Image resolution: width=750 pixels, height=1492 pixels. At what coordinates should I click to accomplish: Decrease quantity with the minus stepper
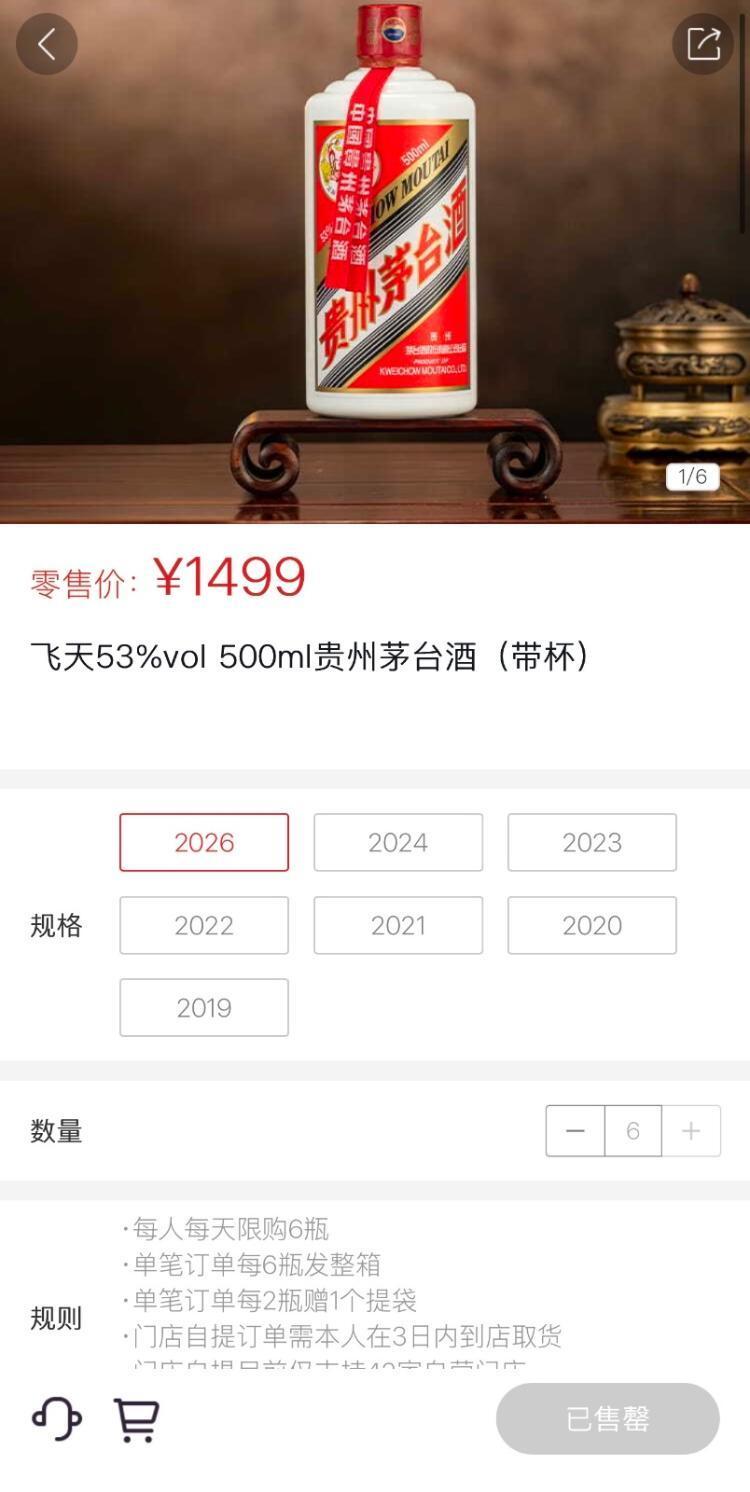tap(575, 1130)
